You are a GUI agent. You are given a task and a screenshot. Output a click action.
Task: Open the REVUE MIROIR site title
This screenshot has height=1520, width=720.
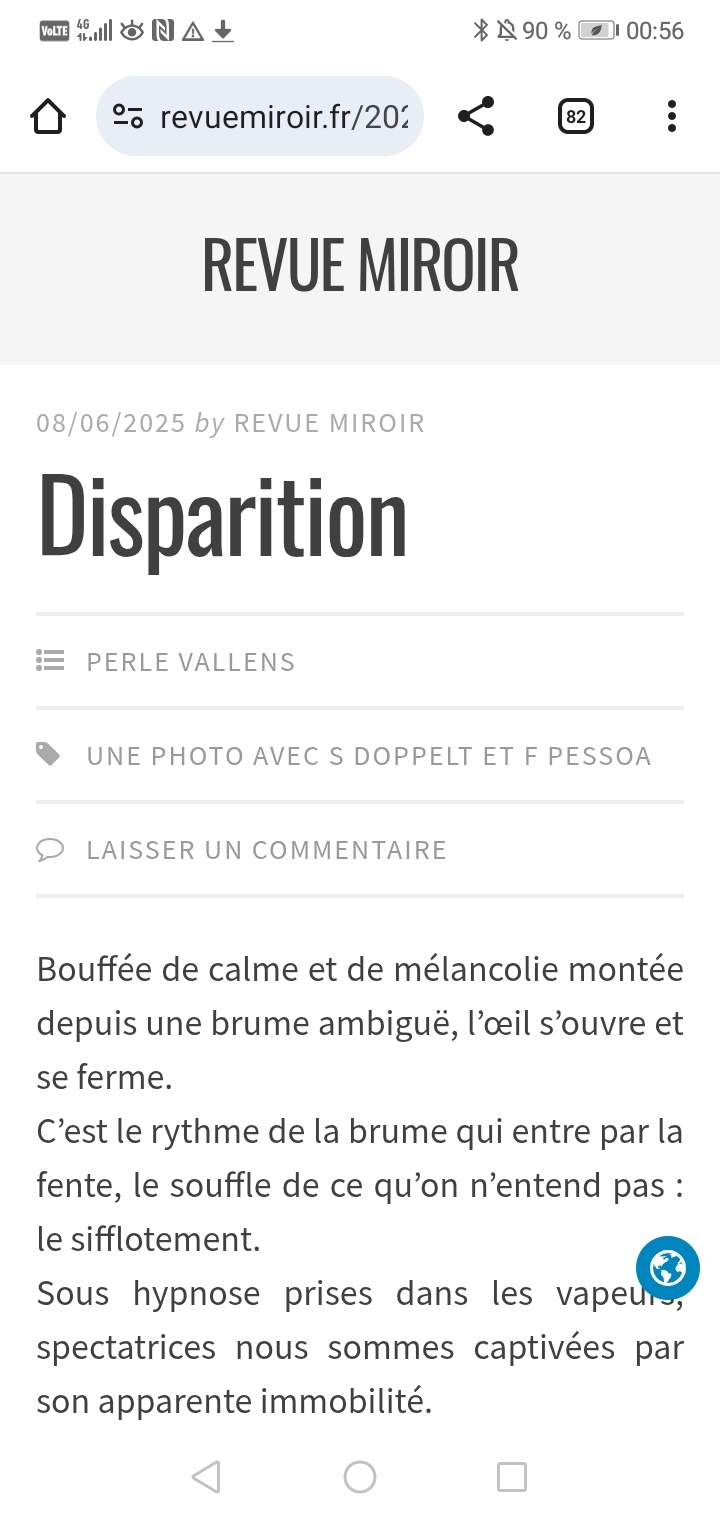coord(360,266)
